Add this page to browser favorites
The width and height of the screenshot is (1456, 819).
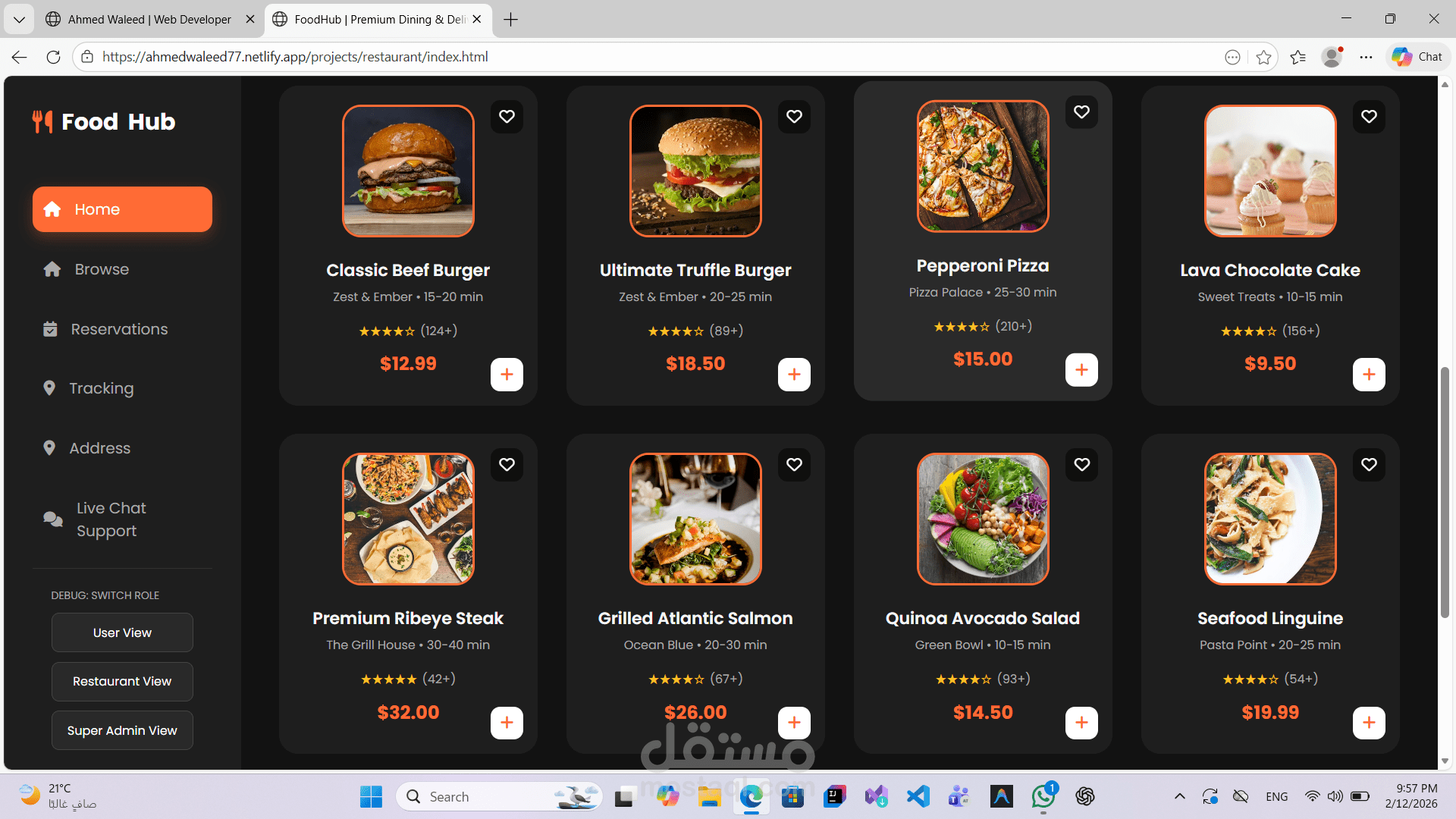1263,57
